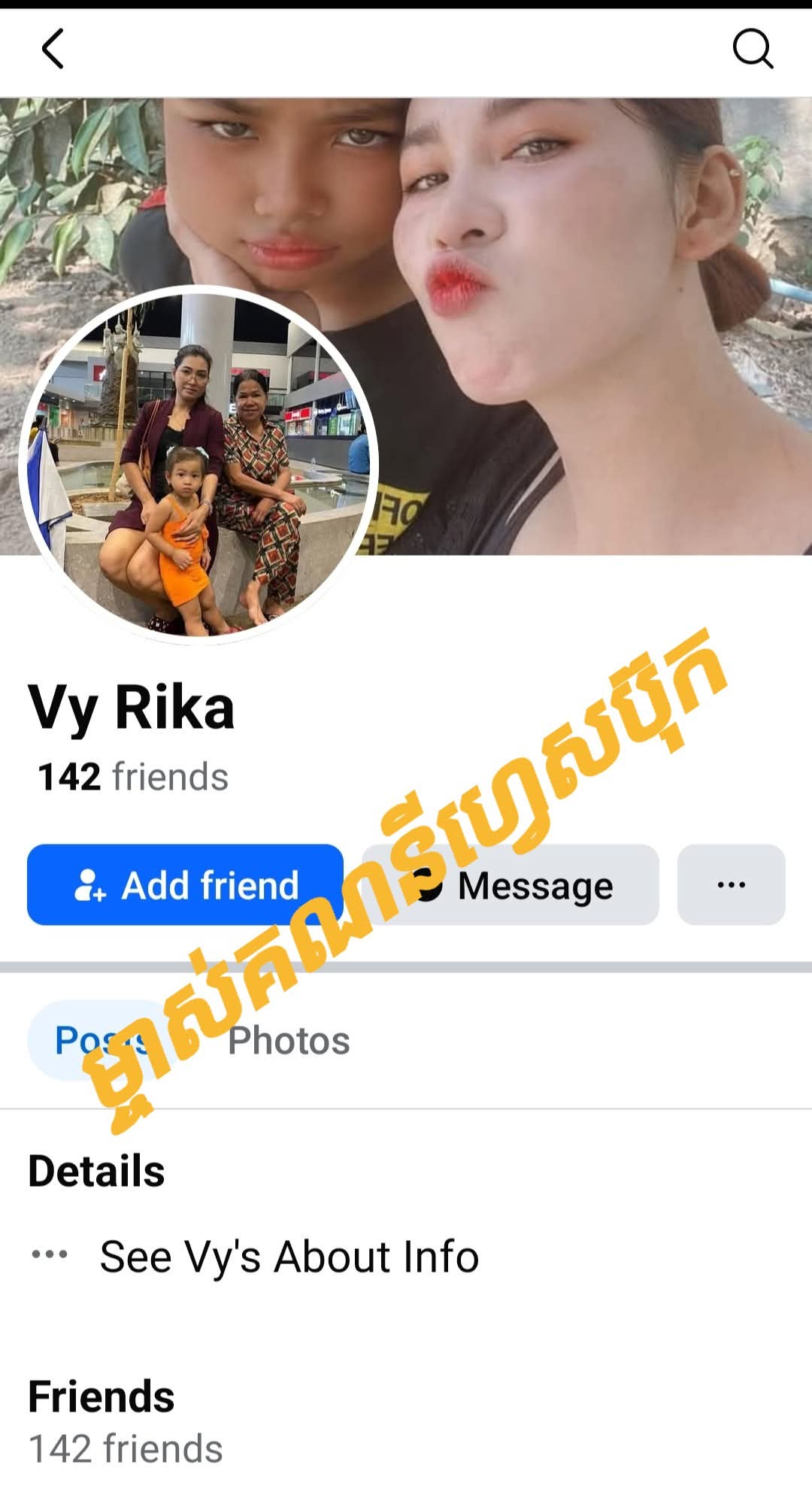Open the three-dot more options button
This screenshot has height=1489, width=812.
[731, 885]
